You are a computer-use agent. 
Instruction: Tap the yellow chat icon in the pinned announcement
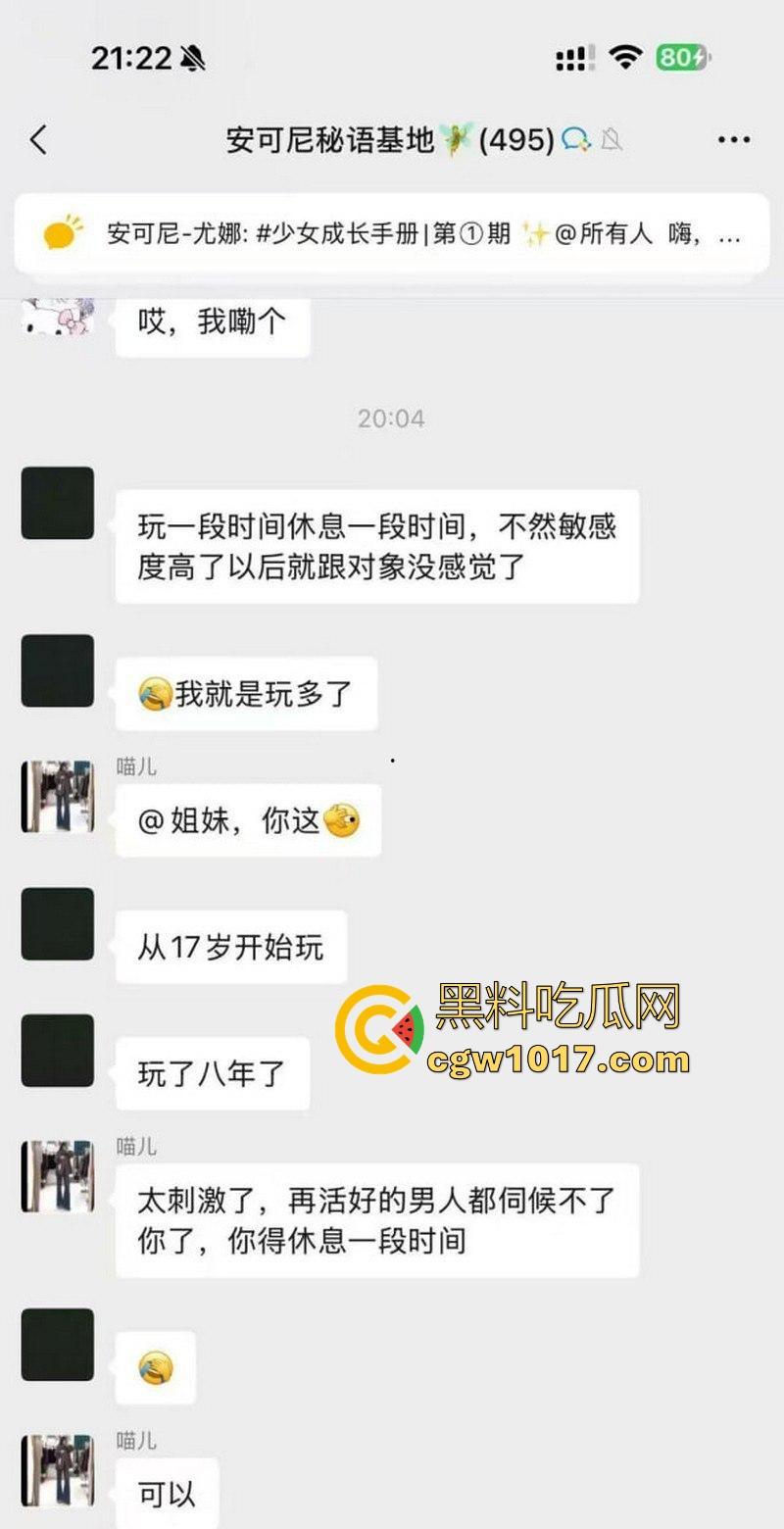[61, 233]
